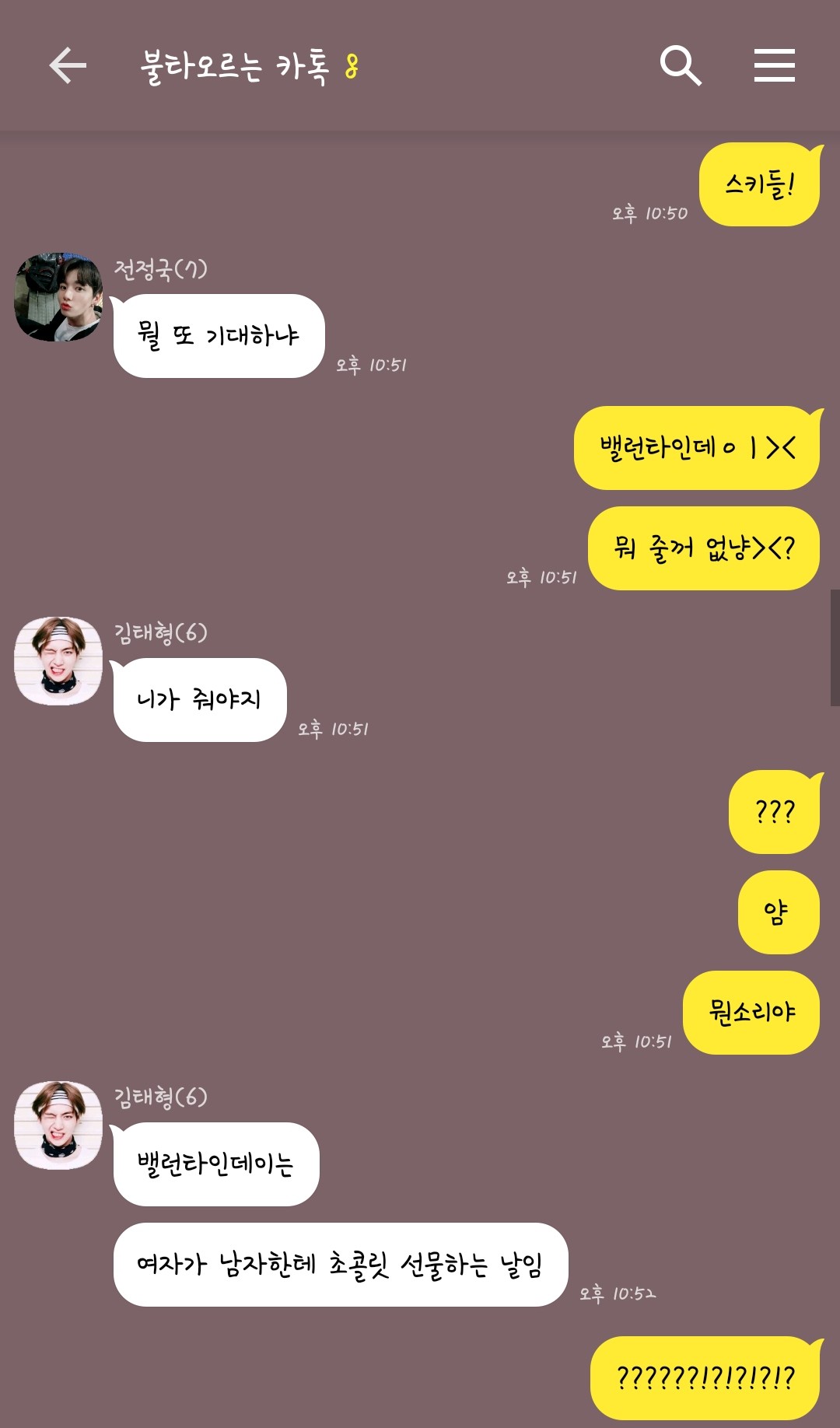The height and width of the screenshot is (1428, 840).
Task: View 김태형's profile beside "밸런타인데이는" message
Action: coord(59,1125)
